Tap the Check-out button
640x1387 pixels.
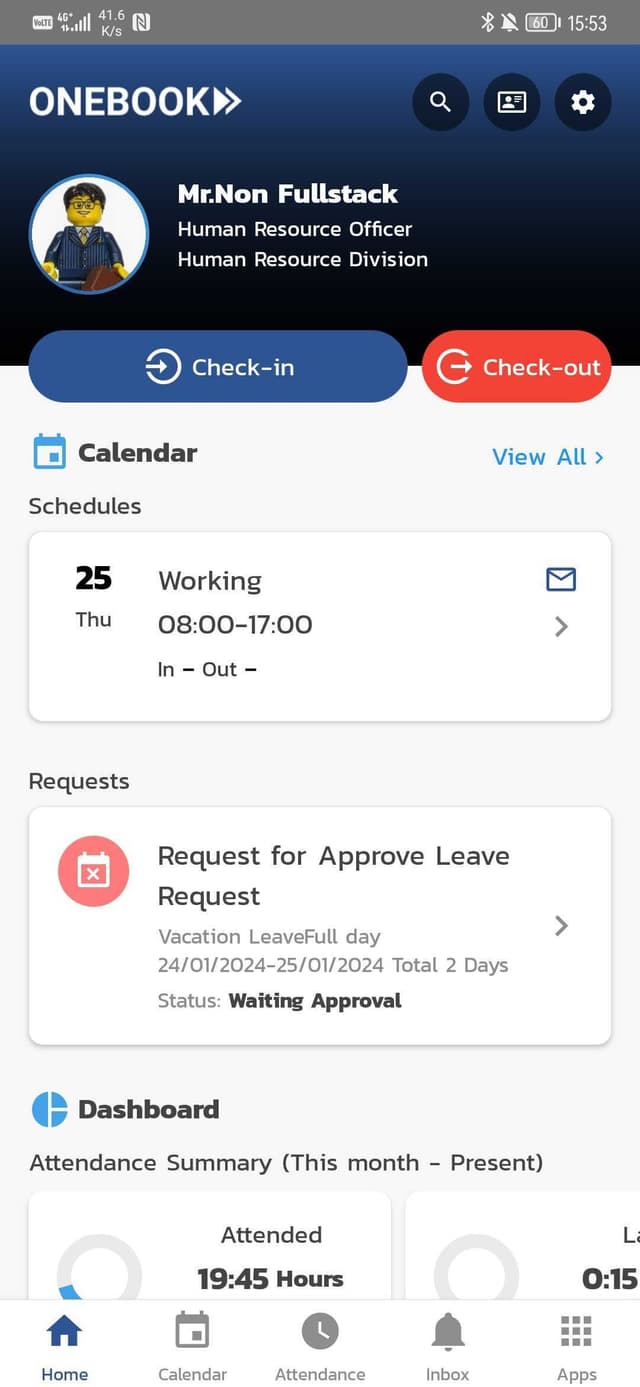click(516, 367)
